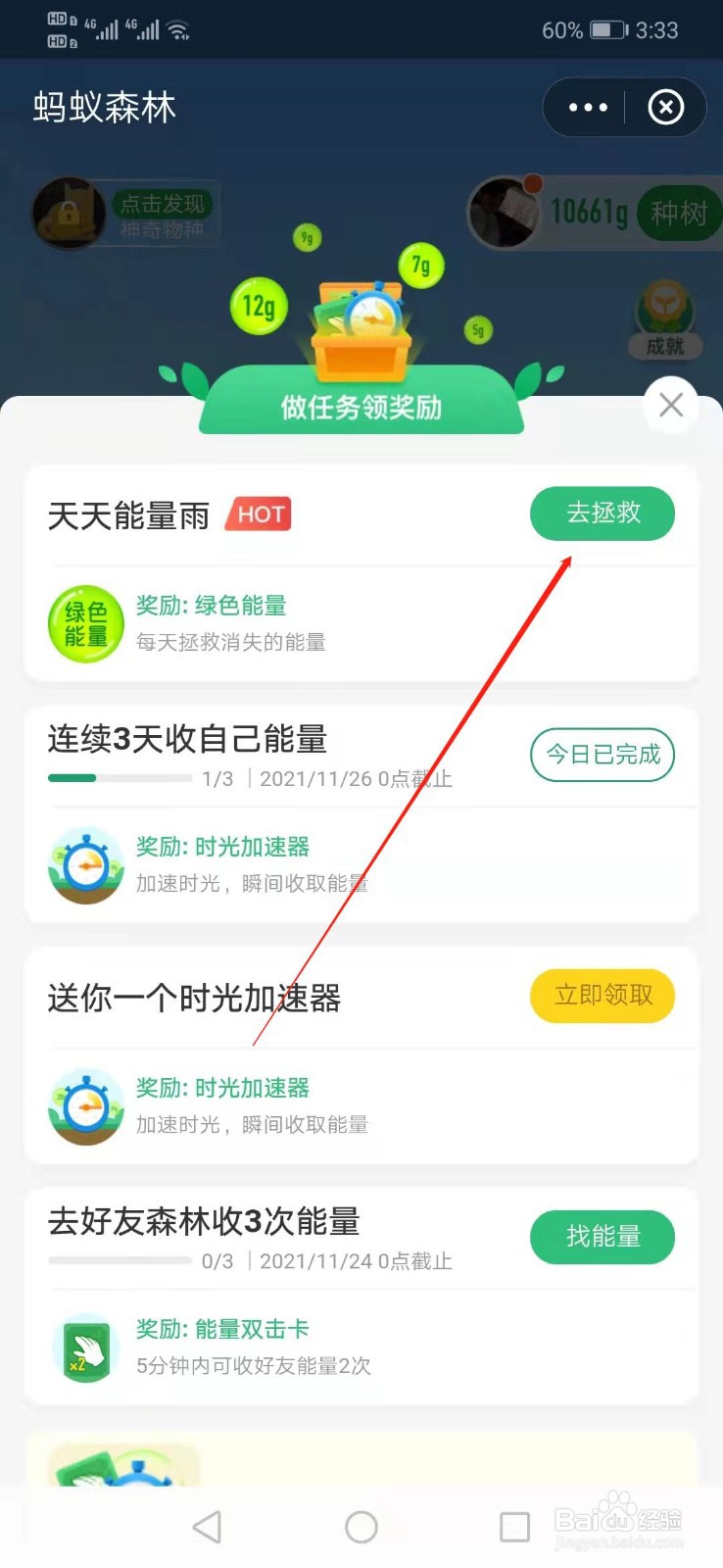Viewport: 723px width, 1568px height.
Task: Open the 蚂蚁森林 title header
Action: tap(103, 108)
